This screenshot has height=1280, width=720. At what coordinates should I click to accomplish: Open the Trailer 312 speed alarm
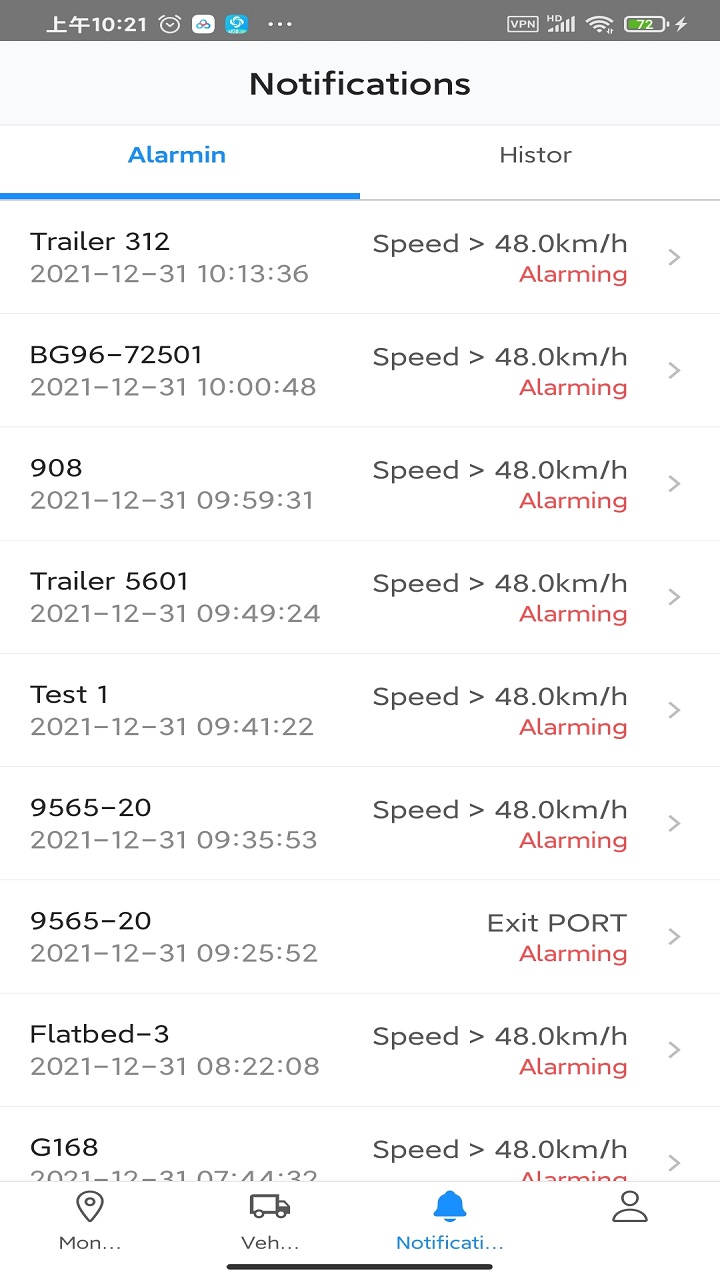coord(360,257)
